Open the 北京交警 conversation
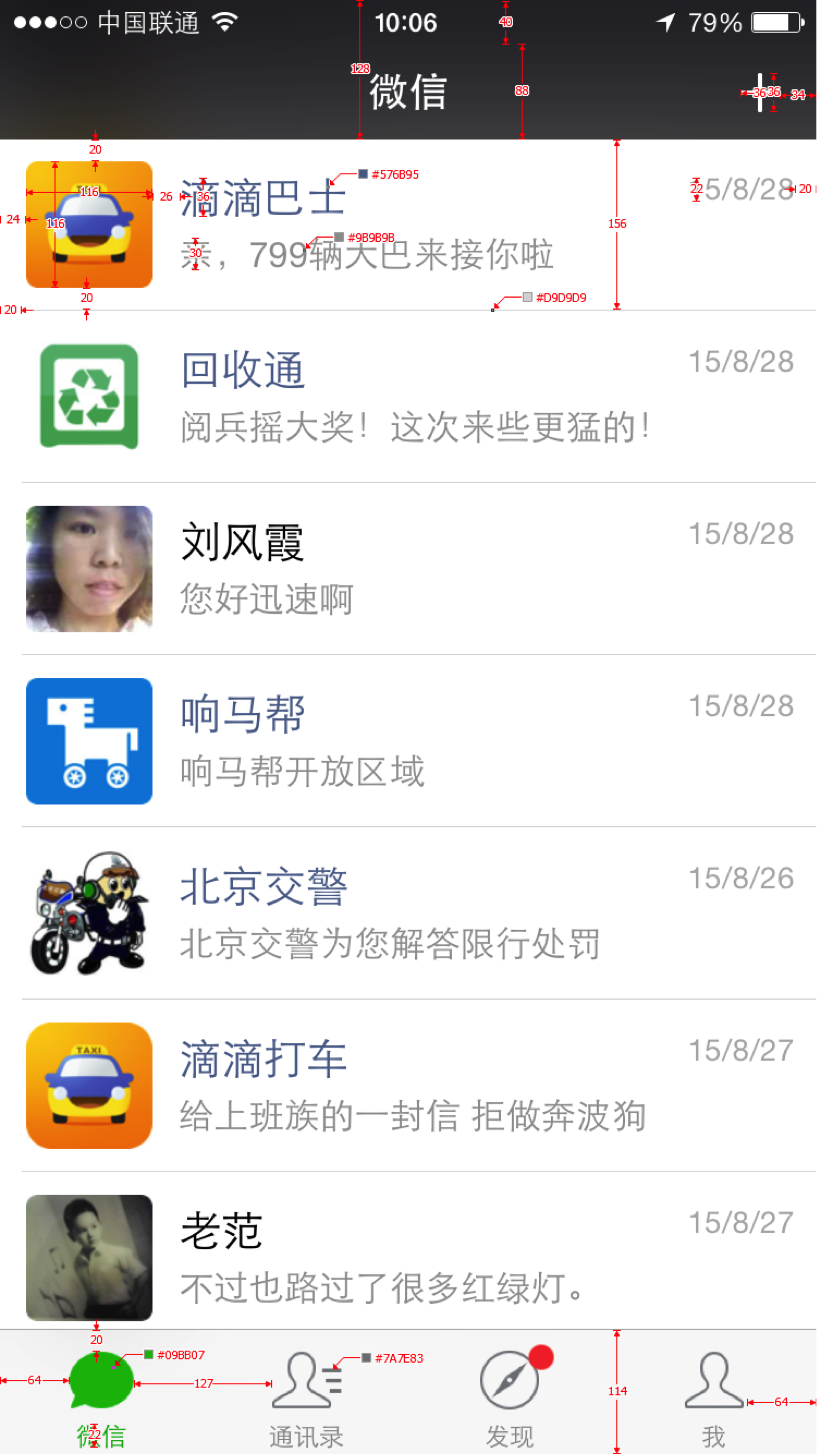 (x=408, y=913)
